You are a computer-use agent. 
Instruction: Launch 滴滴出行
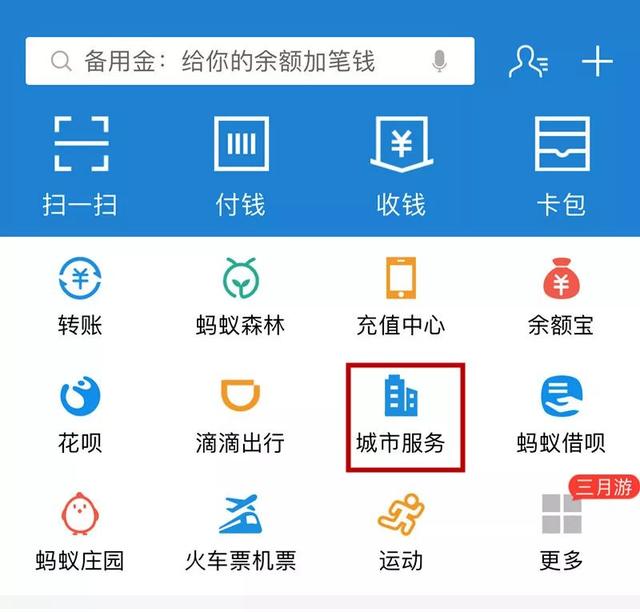click(240, 412)
